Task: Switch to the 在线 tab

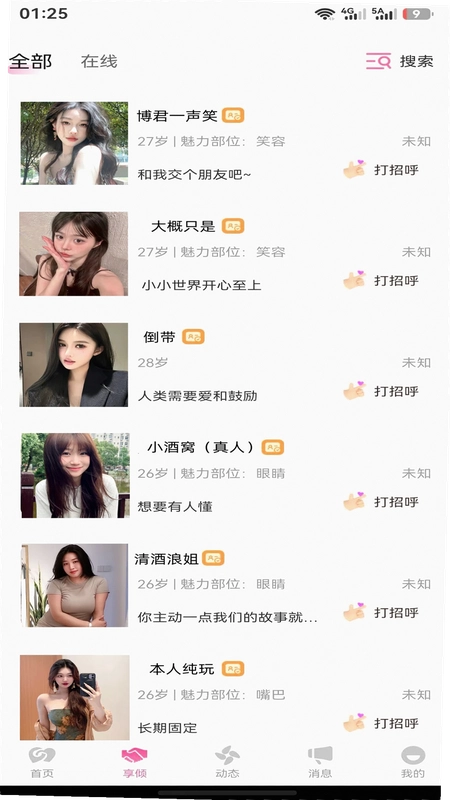Action: click(x=99, y=62)
